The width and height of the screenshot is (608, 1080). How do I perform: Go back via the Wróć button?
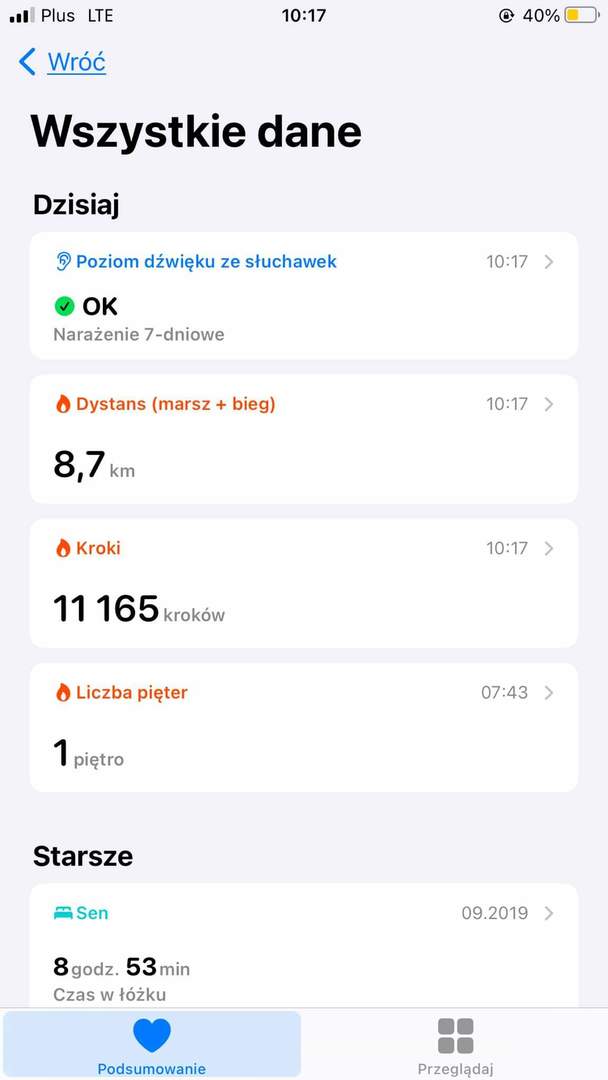tap(63, 62)
